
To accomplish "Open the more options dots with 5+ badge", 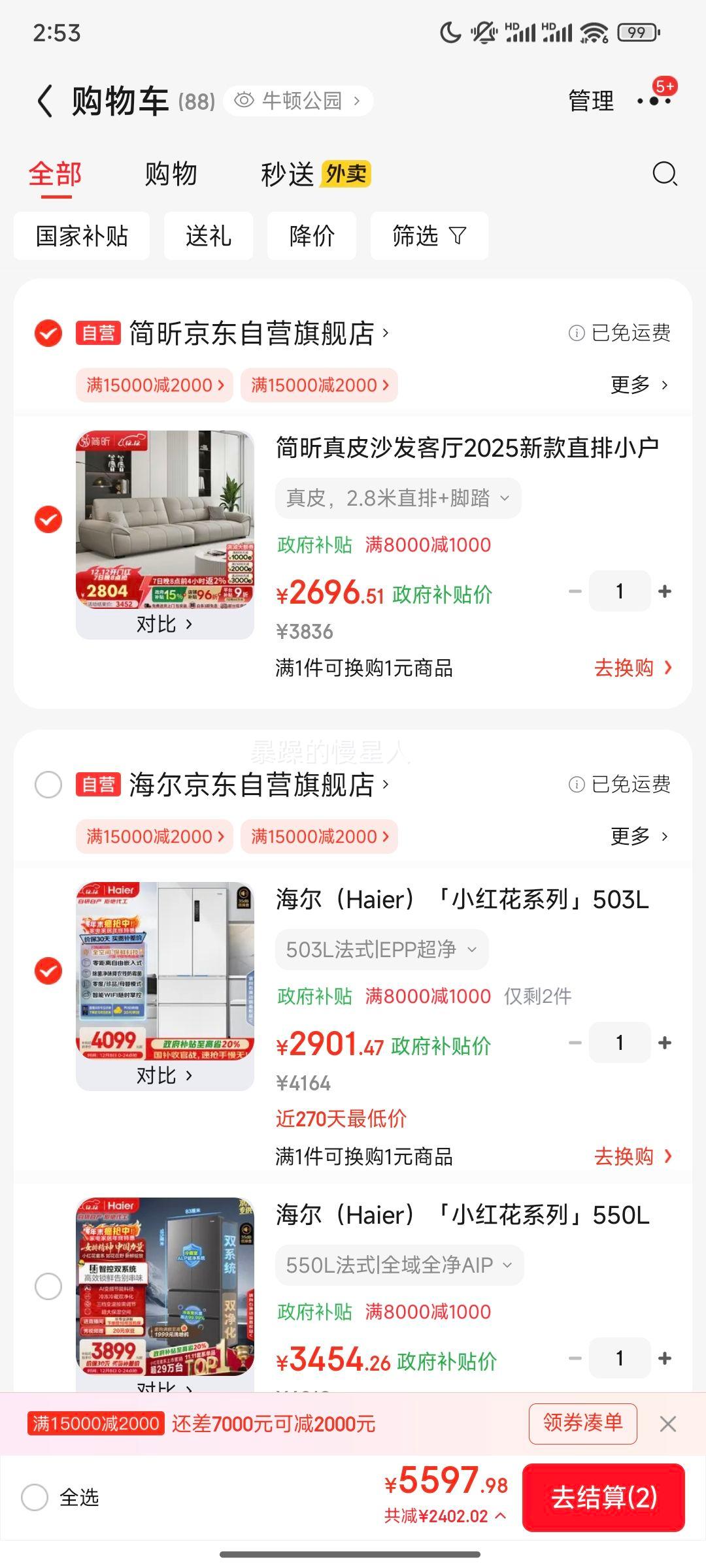I will pyautogui.click(x=652, y=101).
